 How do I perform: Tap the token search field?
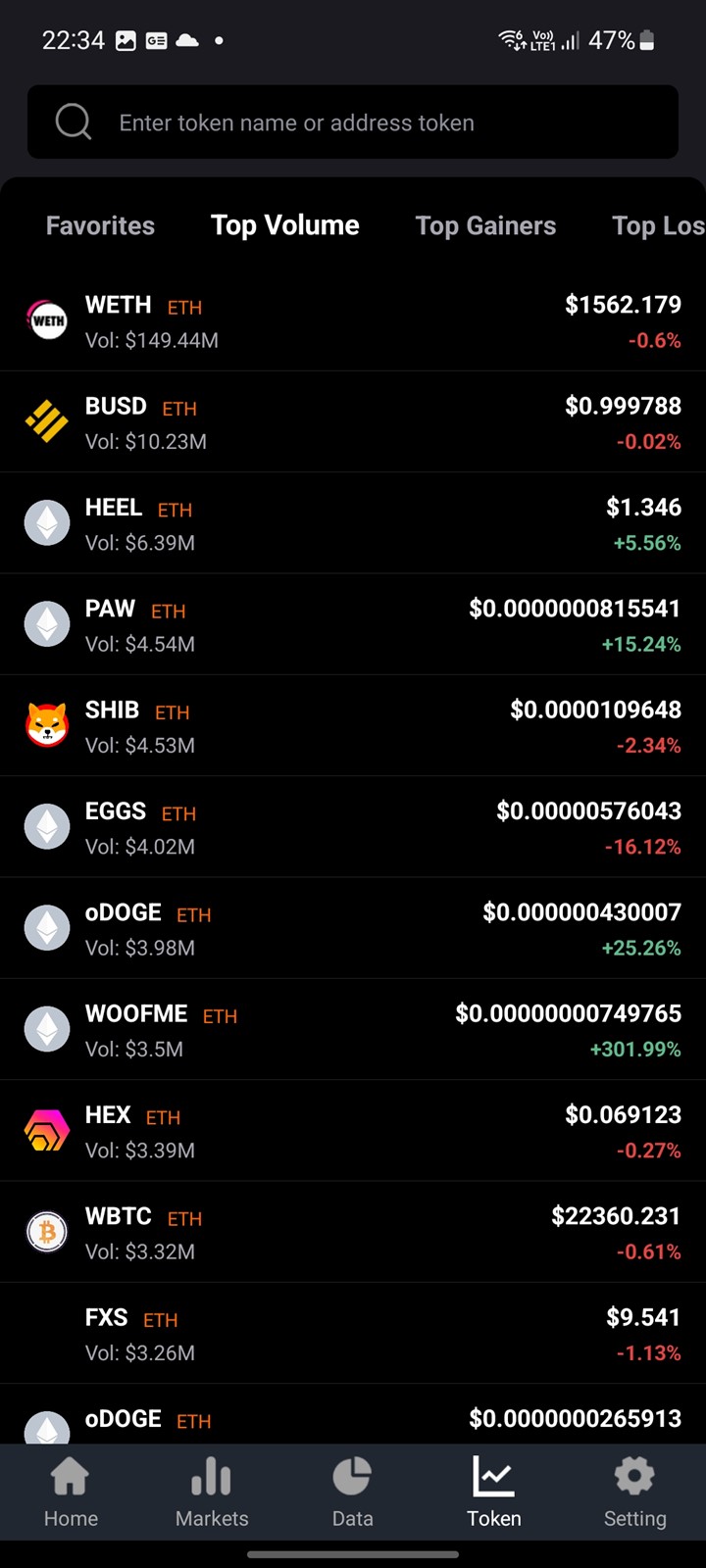353,122
